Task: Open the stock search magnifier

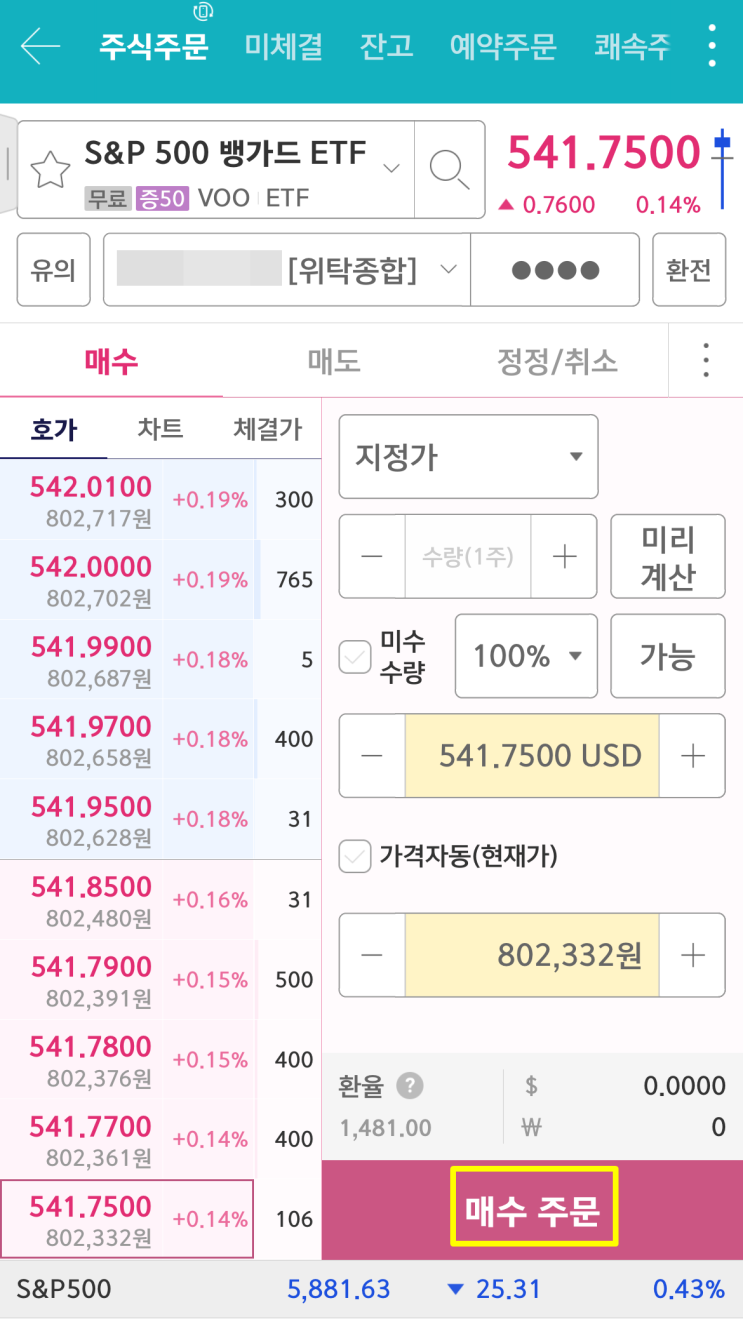Action: point(448,168)
